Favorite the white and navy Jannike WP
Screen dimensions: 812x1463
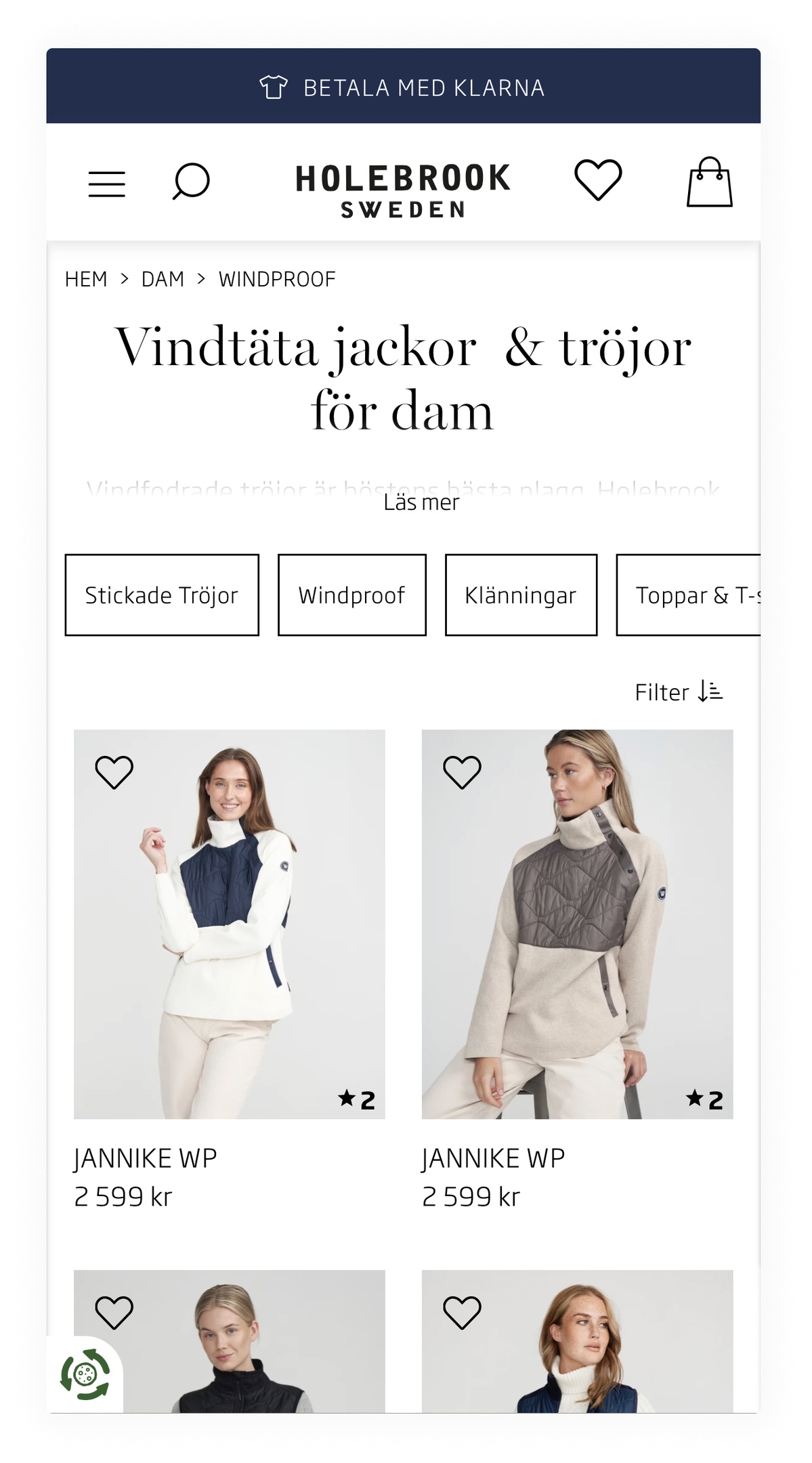[x=114, y=772]
